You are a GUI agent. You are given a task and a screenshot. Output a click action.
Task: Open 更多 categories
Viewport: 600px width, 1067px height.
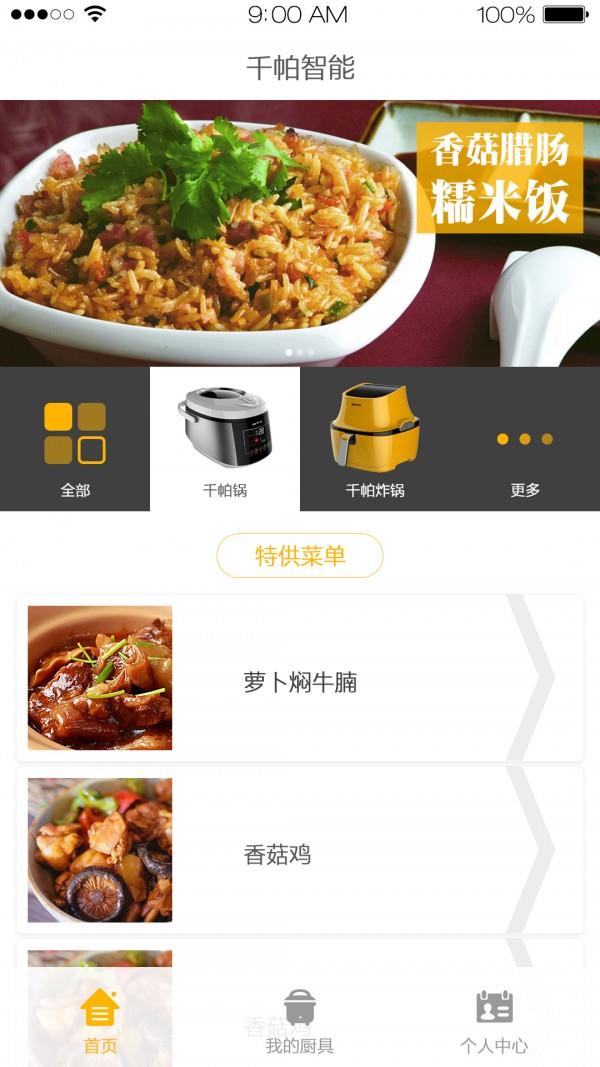pos(525,440)
